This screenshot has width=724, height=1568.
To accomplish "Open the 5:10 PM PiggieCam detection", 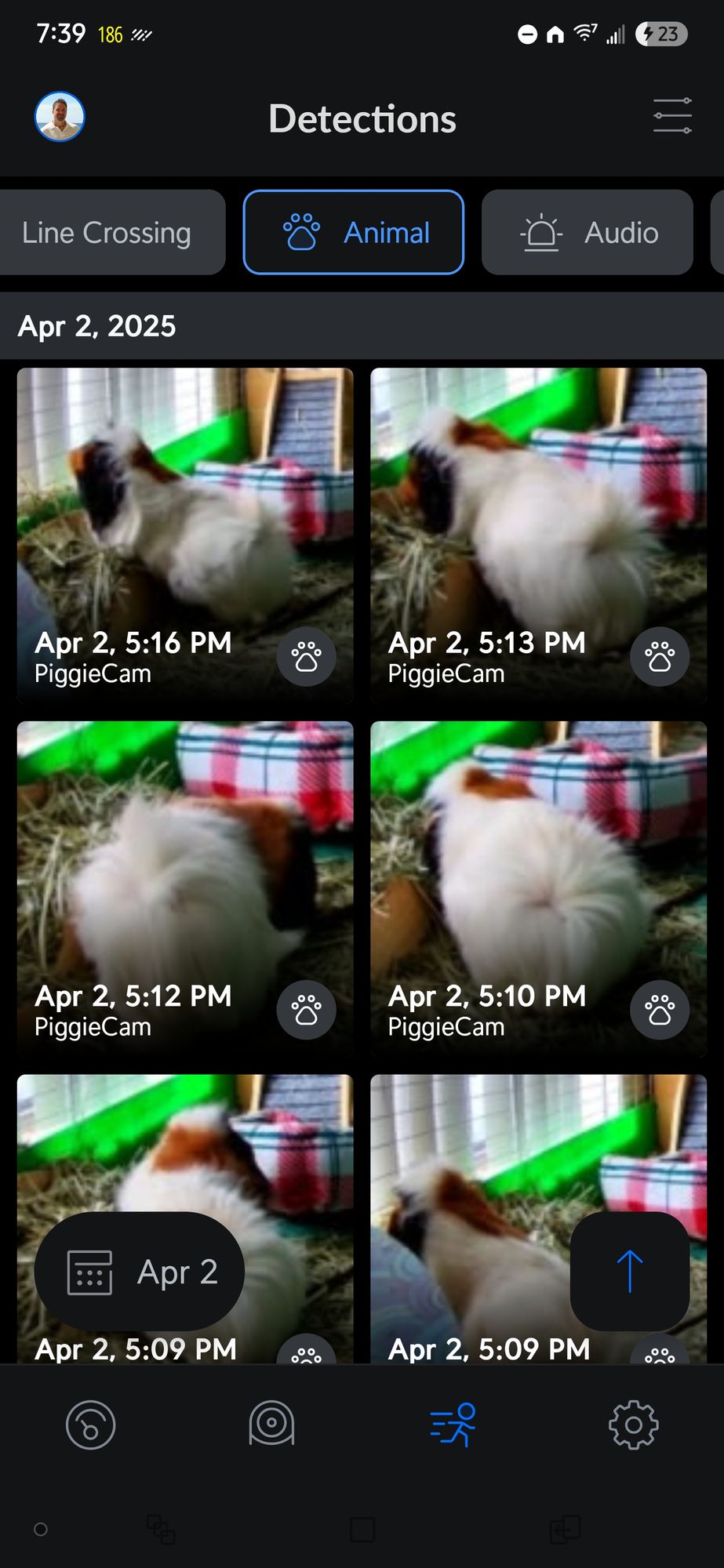I will tap(538, 870).
